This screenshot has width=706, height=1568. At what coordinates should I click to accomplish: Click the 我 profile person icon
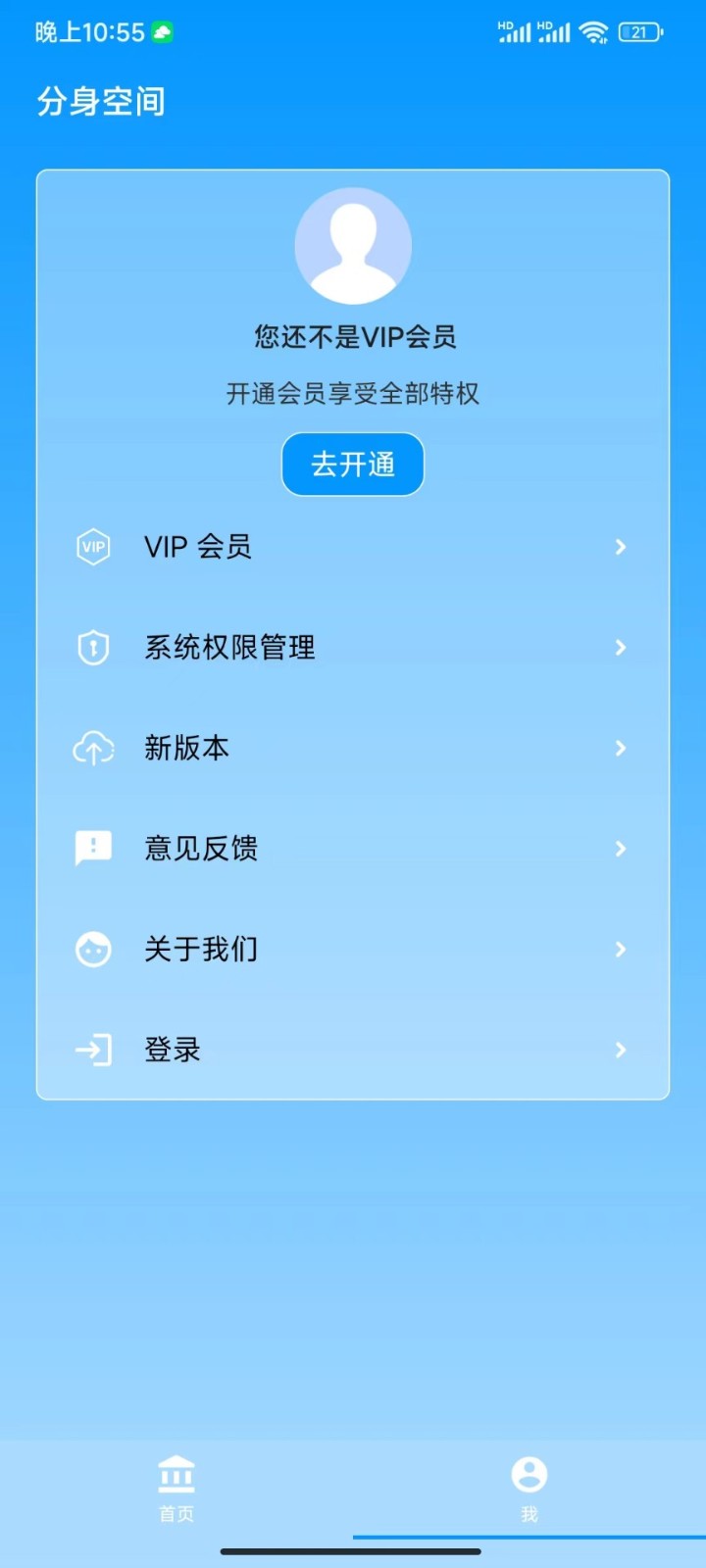(529, 1474)
